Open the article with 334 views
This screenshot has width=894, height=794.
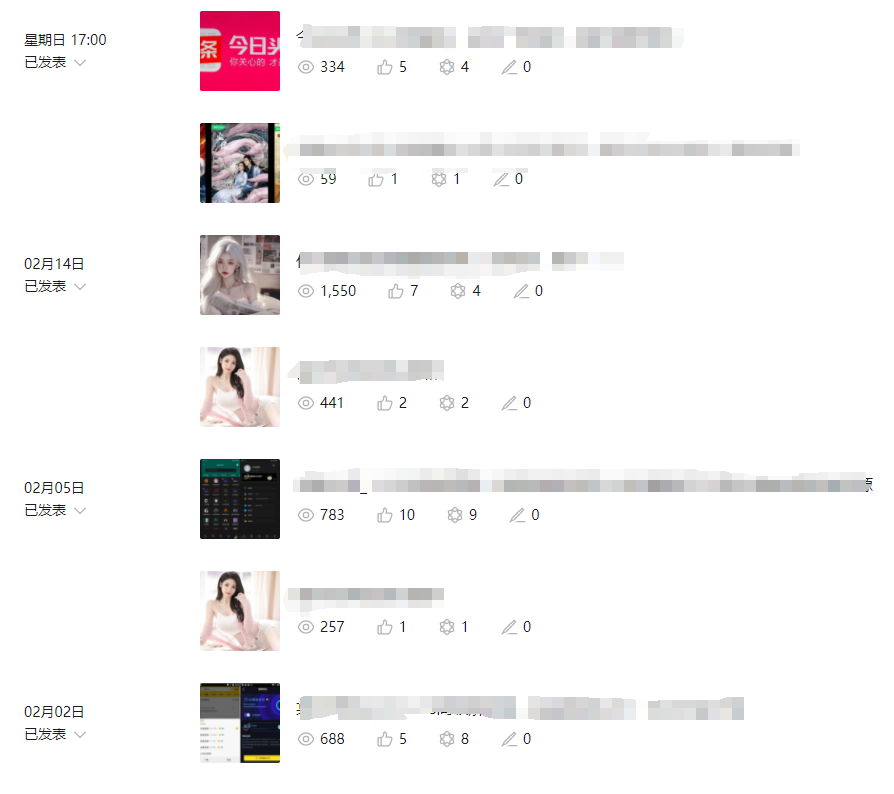(490, 39)
